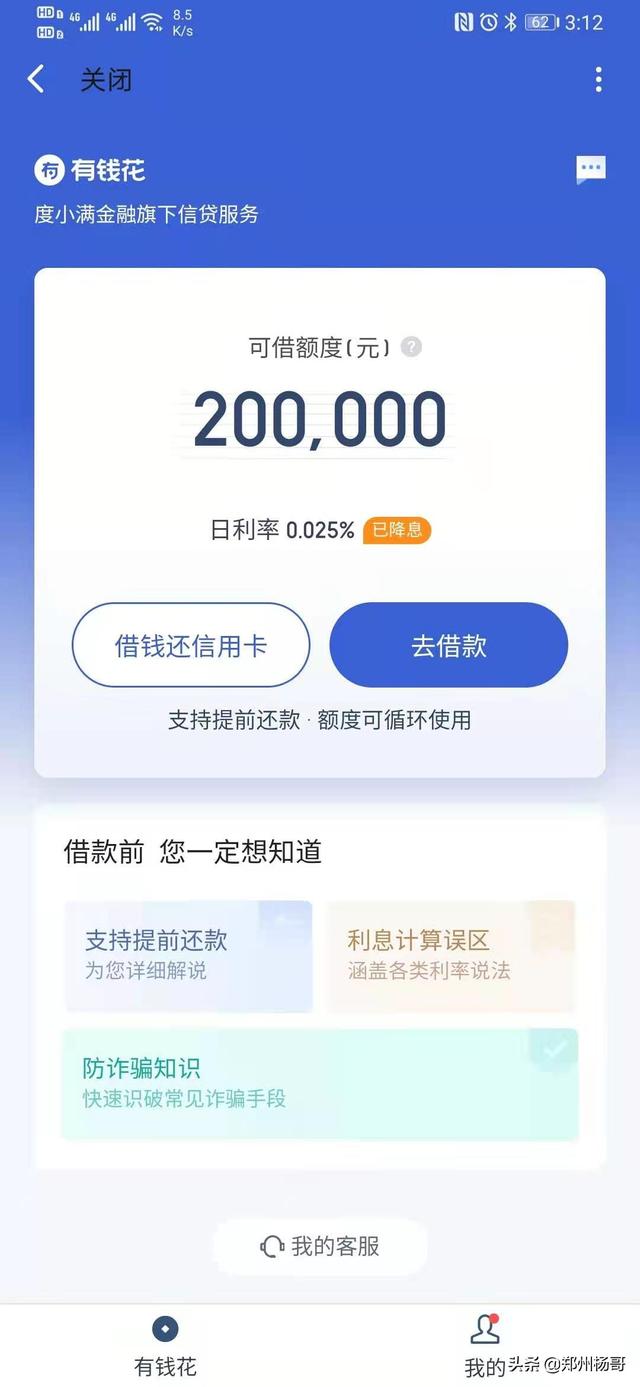Screen dimensions: 640x1387
Task: Go back using the arrow icon
Action: coord(36,79)
